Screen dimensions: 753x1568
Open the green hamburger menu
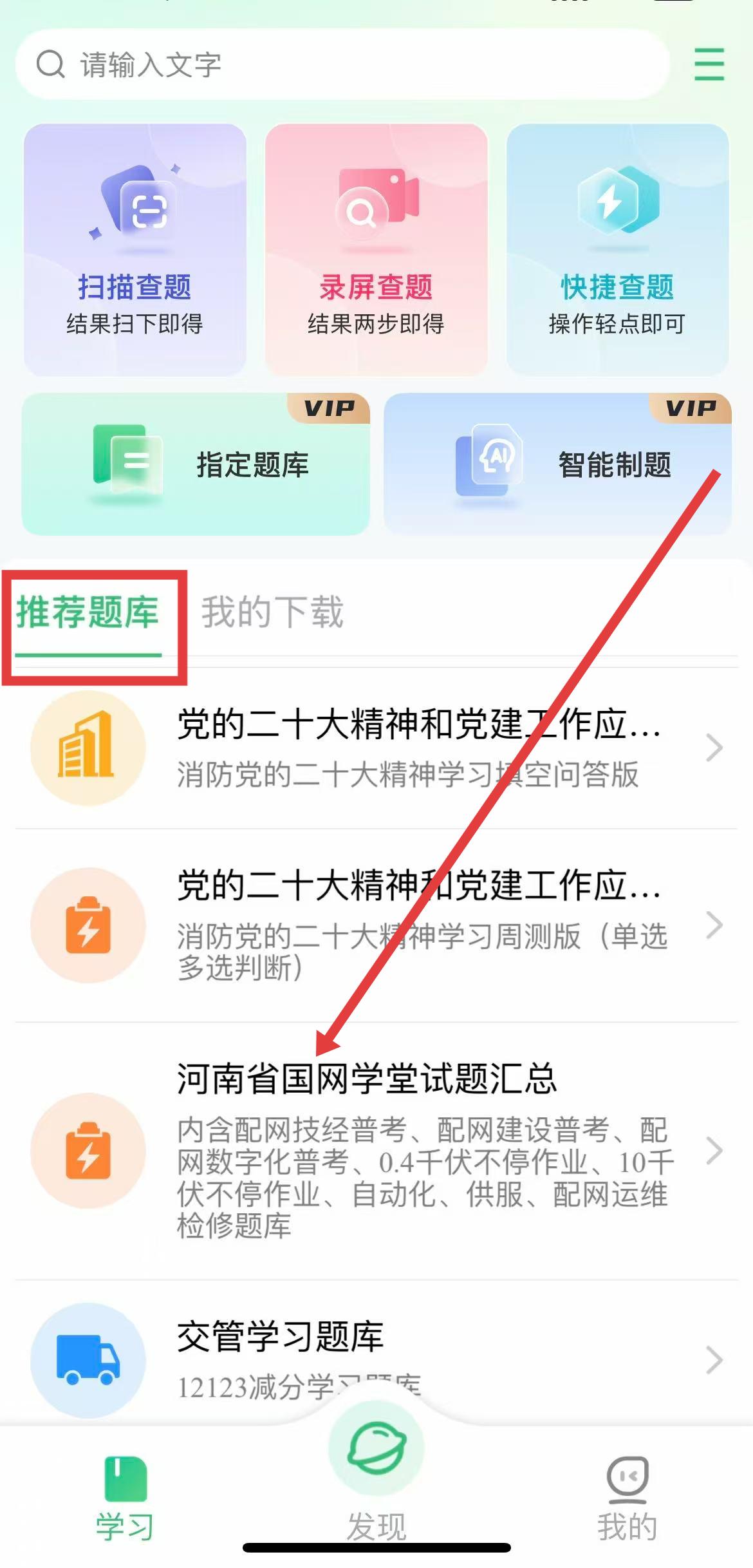click(x=709, y=64)
